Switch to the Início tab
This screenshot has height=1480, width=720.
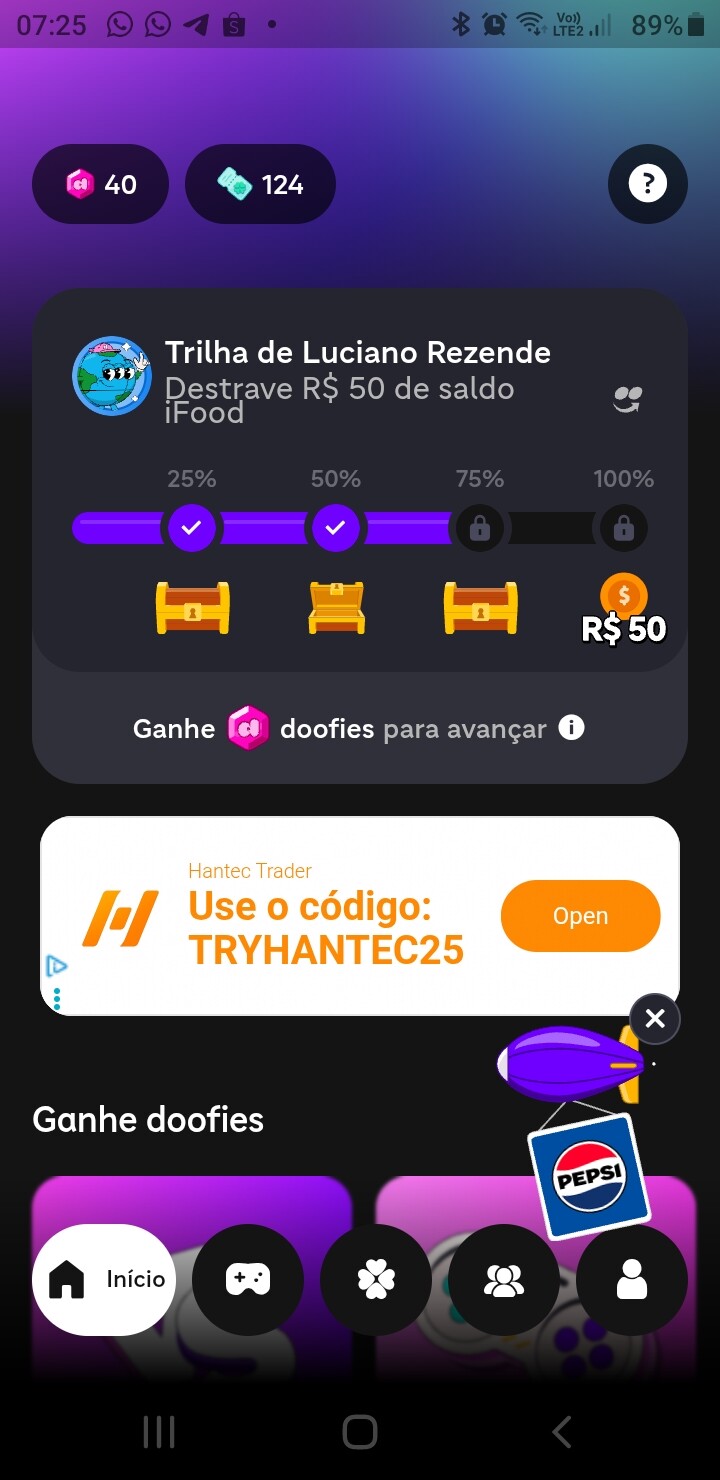point(104,1279)
